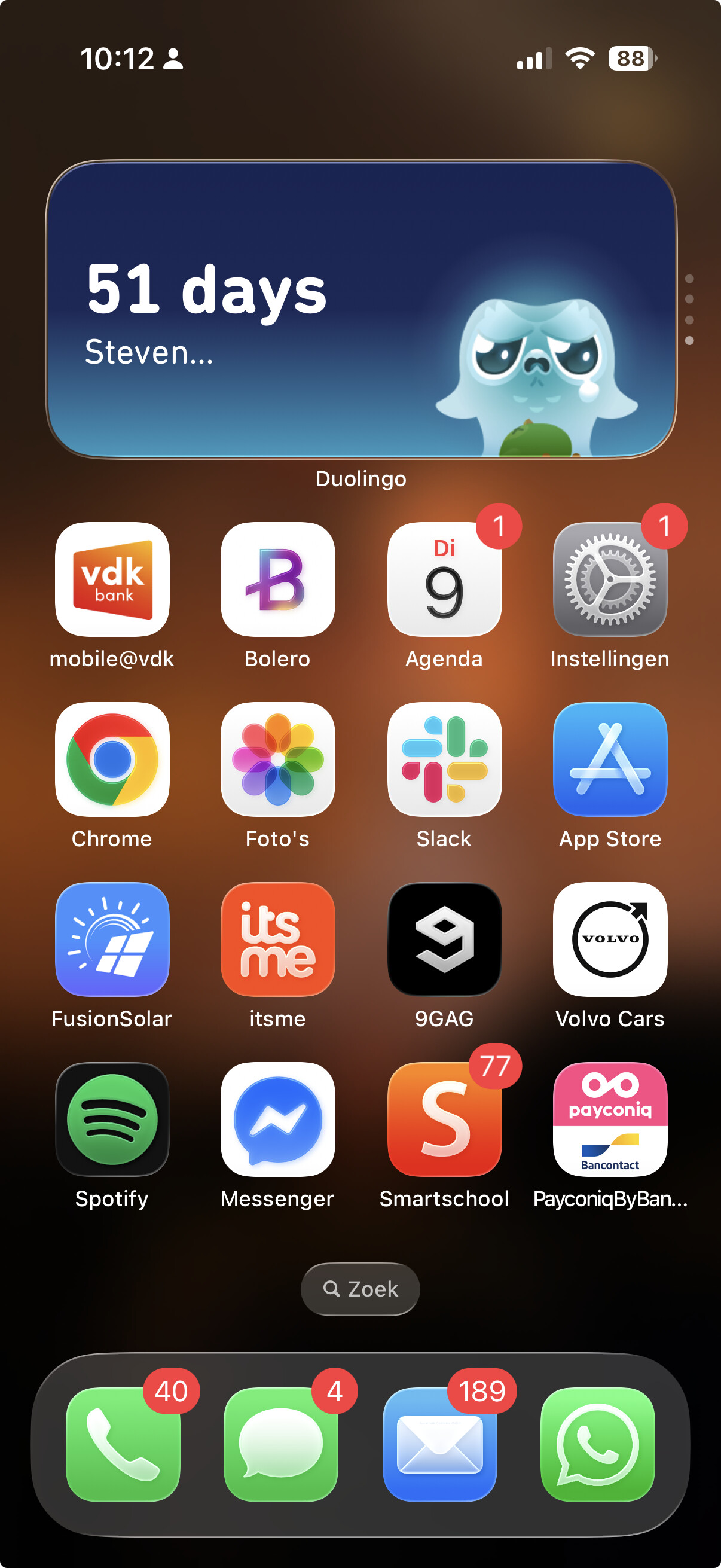The image size is (721, 1568).
Task: Launch the mobile@vdk banking app
Action: tap(112, 579)
